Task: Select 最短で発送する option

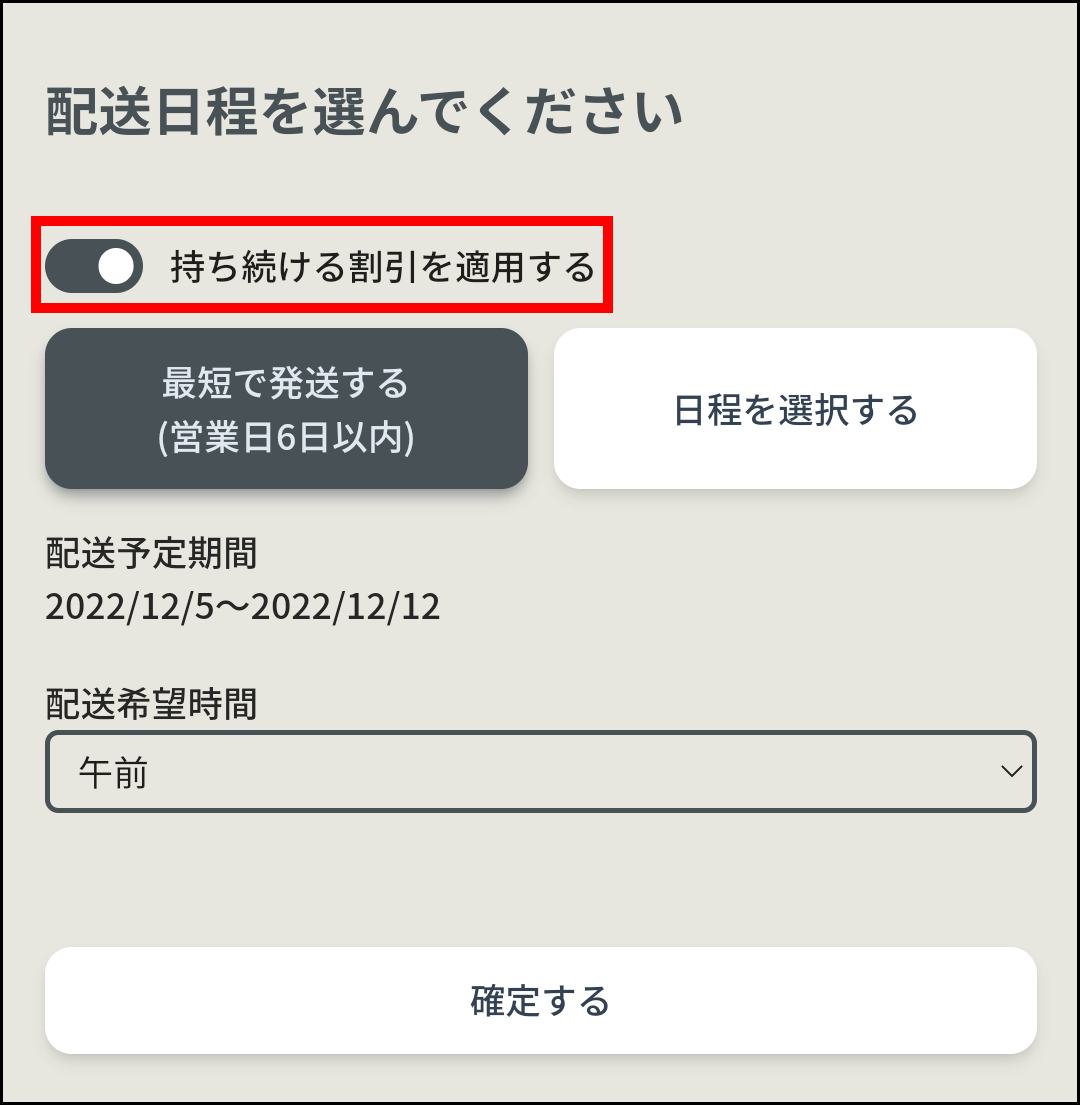Action: tap(286, 409)
